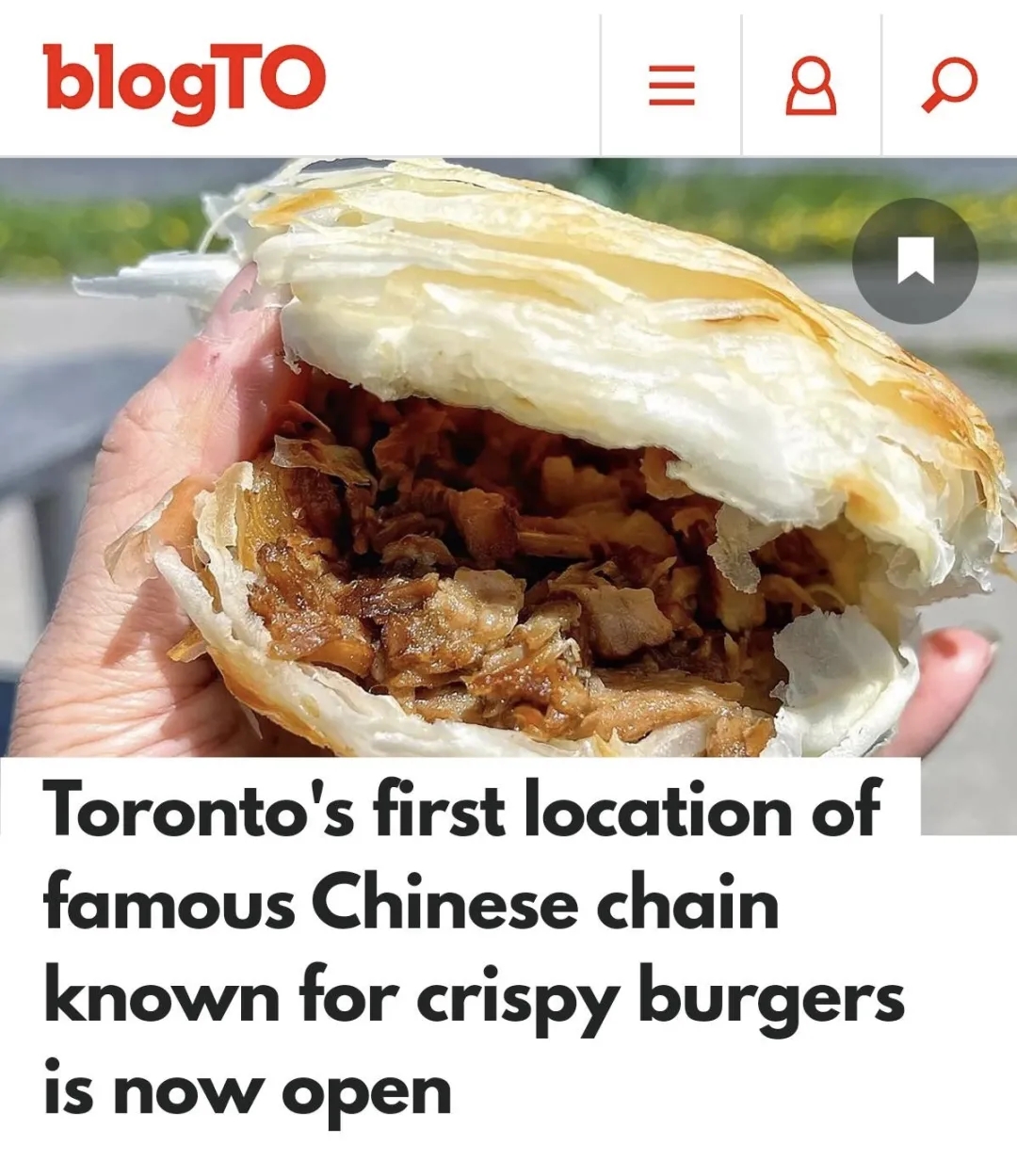Viewport: 1017px width, 1176px height.
Task: Open the user account icon
Action: tap(811, 86)
